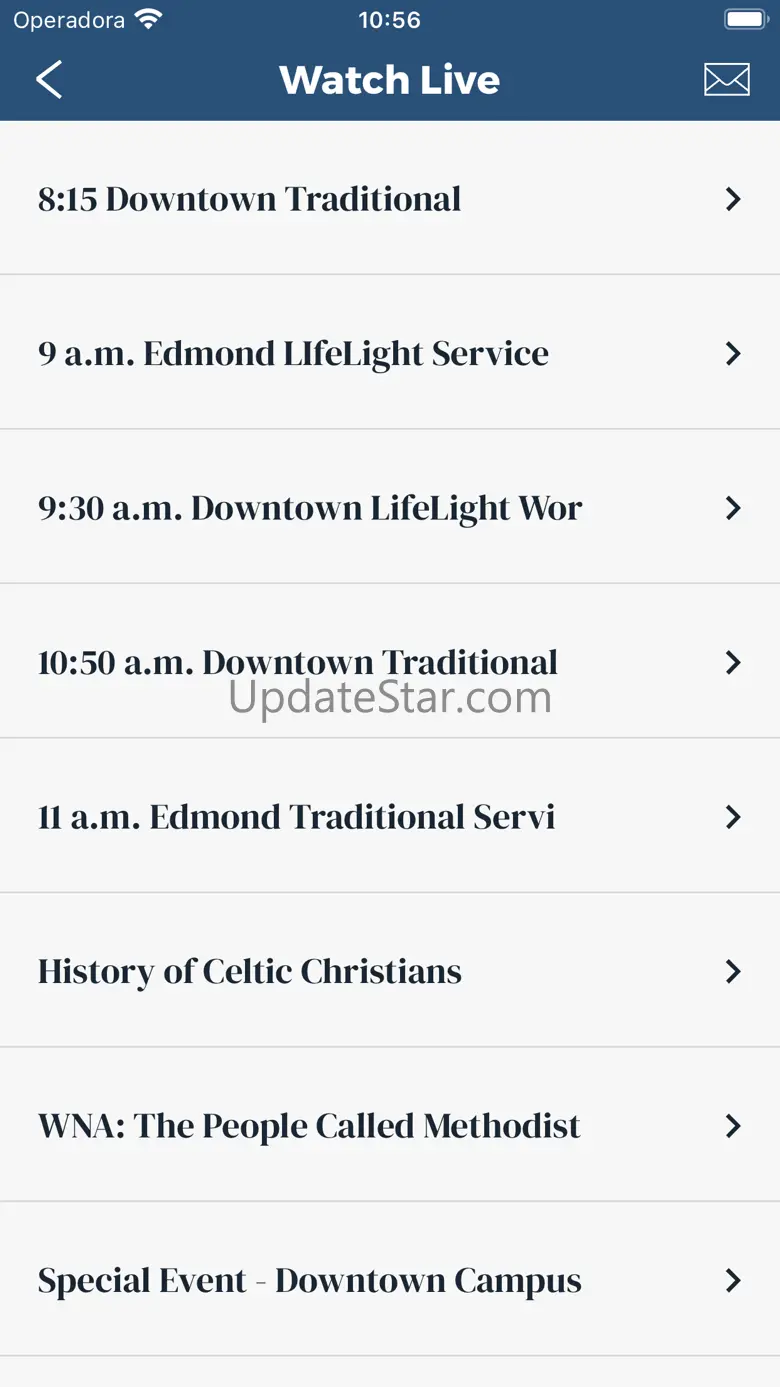The image size is (780, 1387).
Task: Select Special Event - Downtown Campus
Action: (x=389, y=1280)
